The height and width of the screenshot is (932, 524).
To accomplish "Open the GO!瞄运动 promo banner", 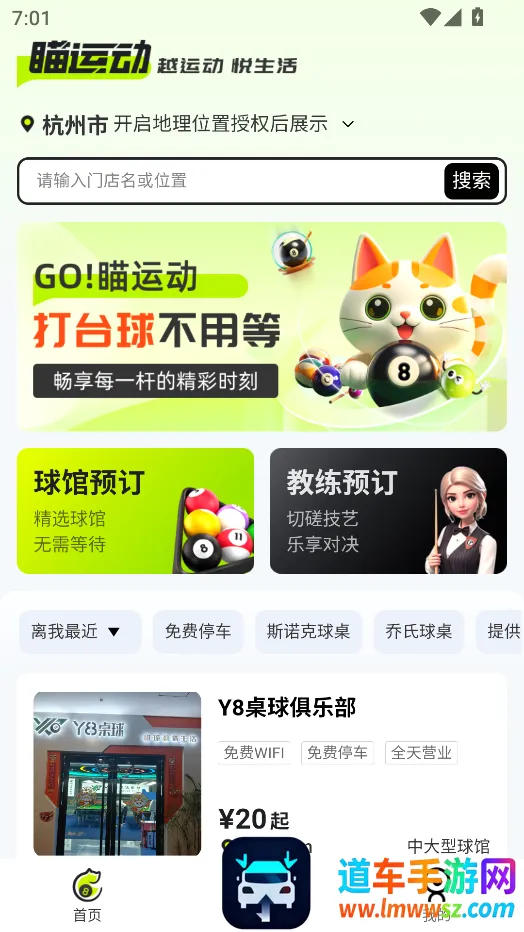I will pyautogui.click(x=262, y=326).
